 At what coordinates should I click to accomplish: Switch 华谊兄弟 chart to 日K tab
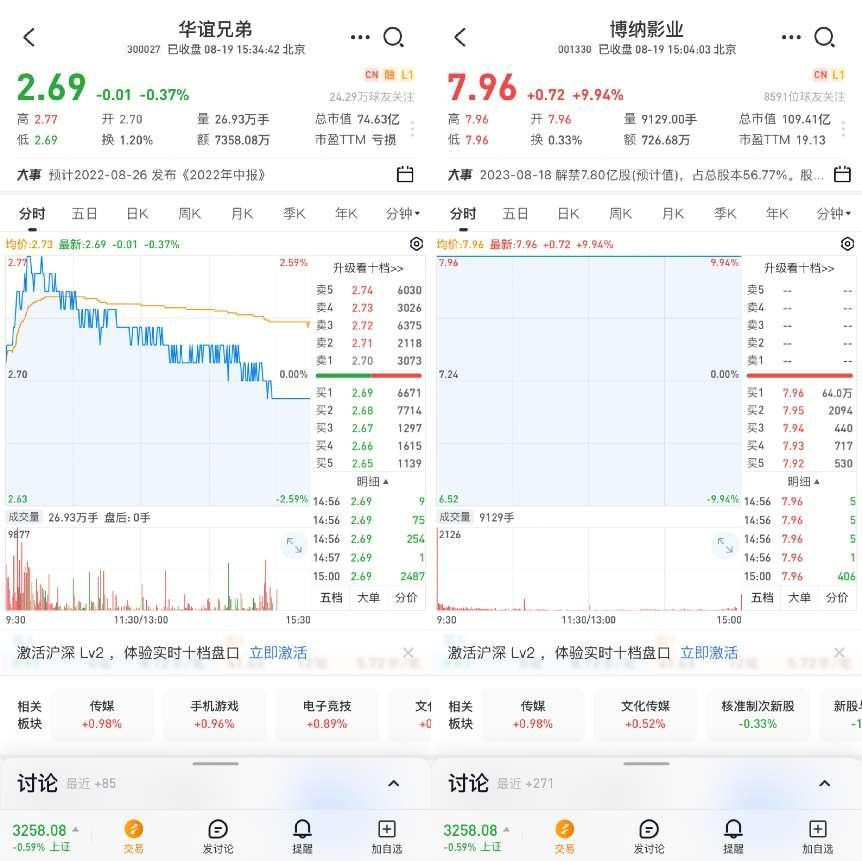tap(137, 213)
